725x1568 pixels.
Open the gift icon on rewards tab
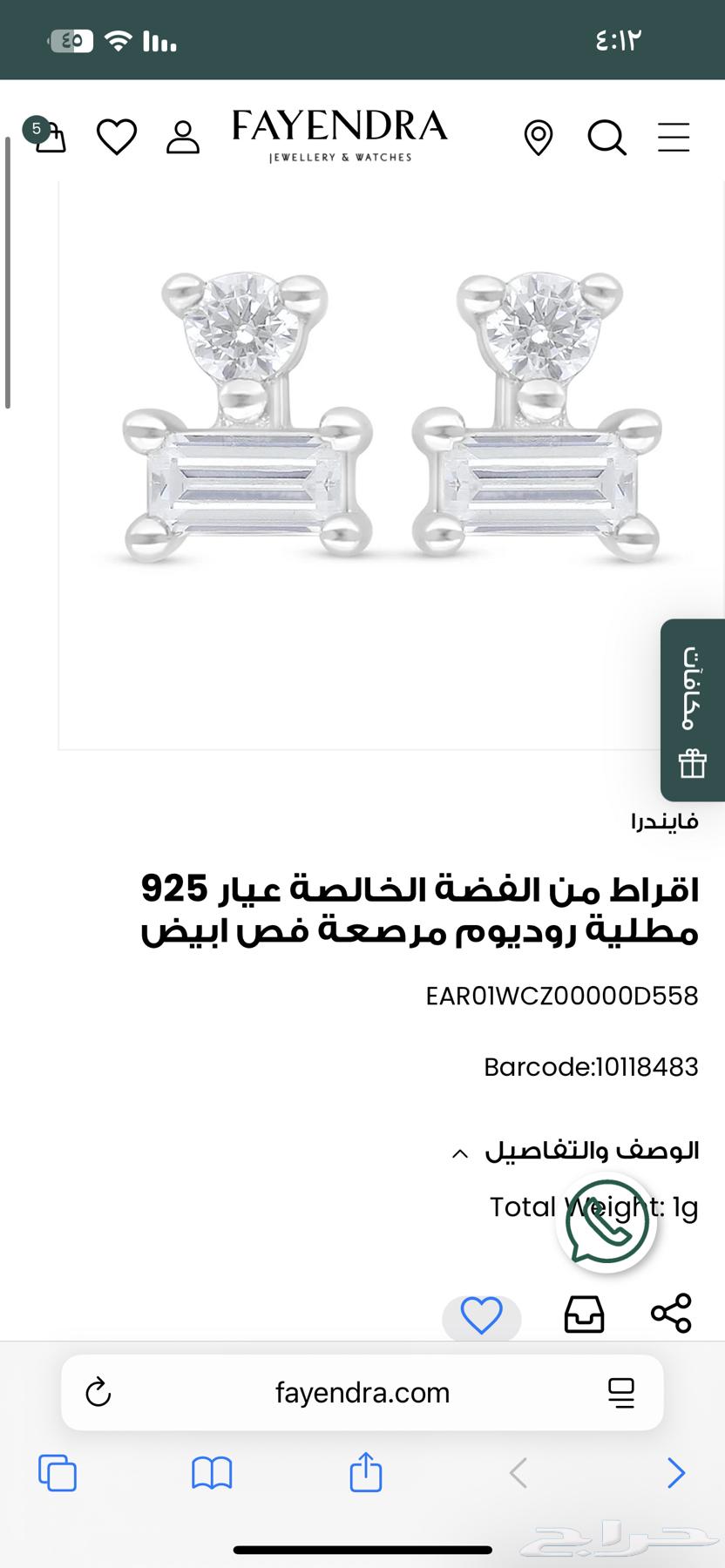[691, 764]
